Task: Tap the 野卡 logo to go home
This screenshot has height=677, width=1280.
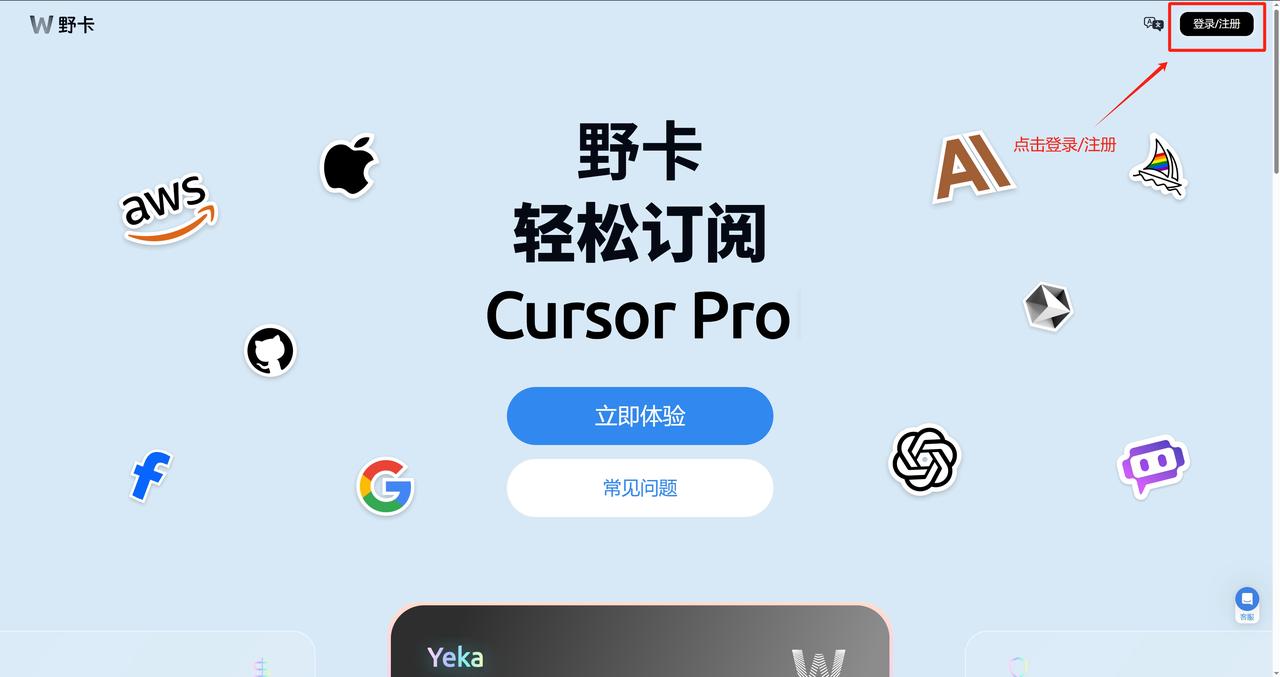Action: pyautogui.click(x=62, y=24)
